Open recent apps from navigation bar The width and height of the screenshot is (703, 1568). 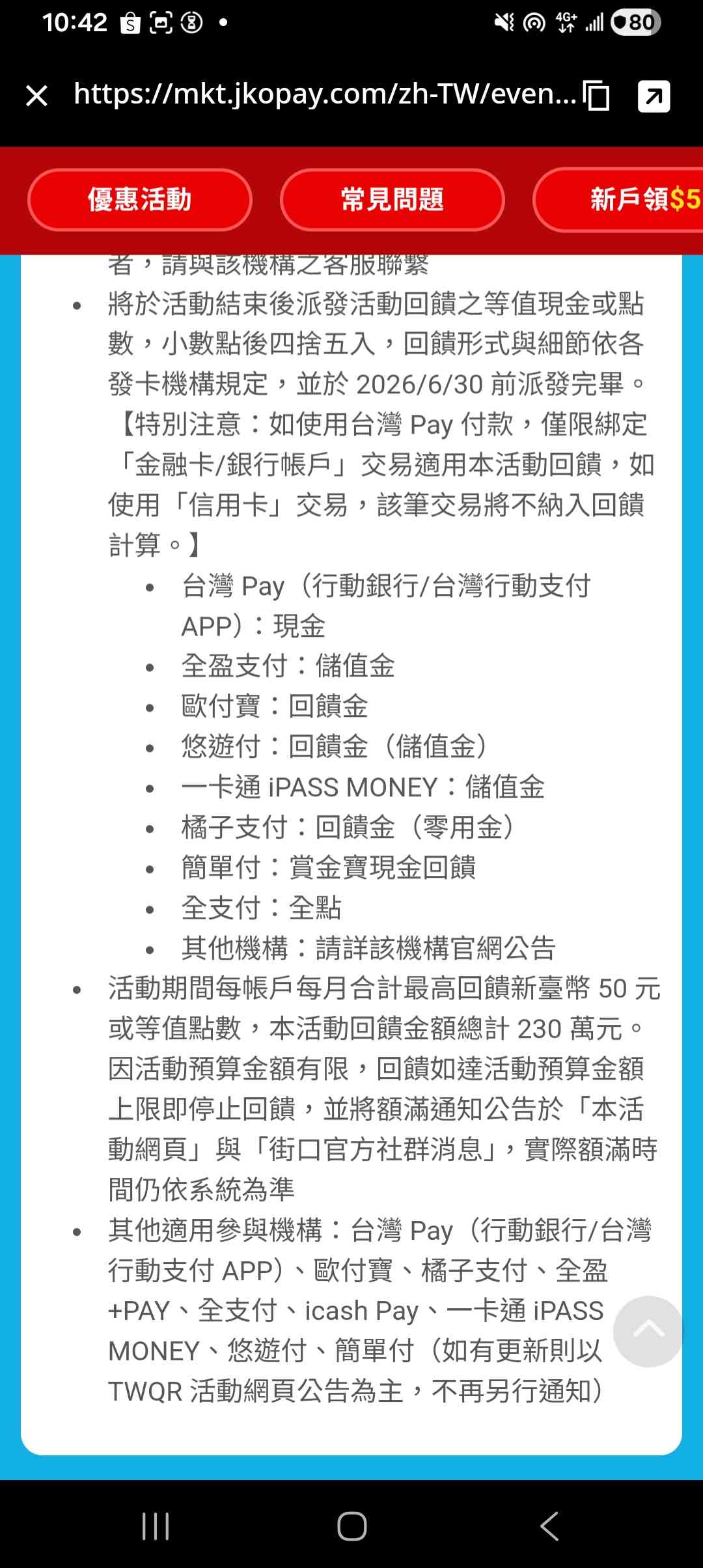coord(156,1526)
